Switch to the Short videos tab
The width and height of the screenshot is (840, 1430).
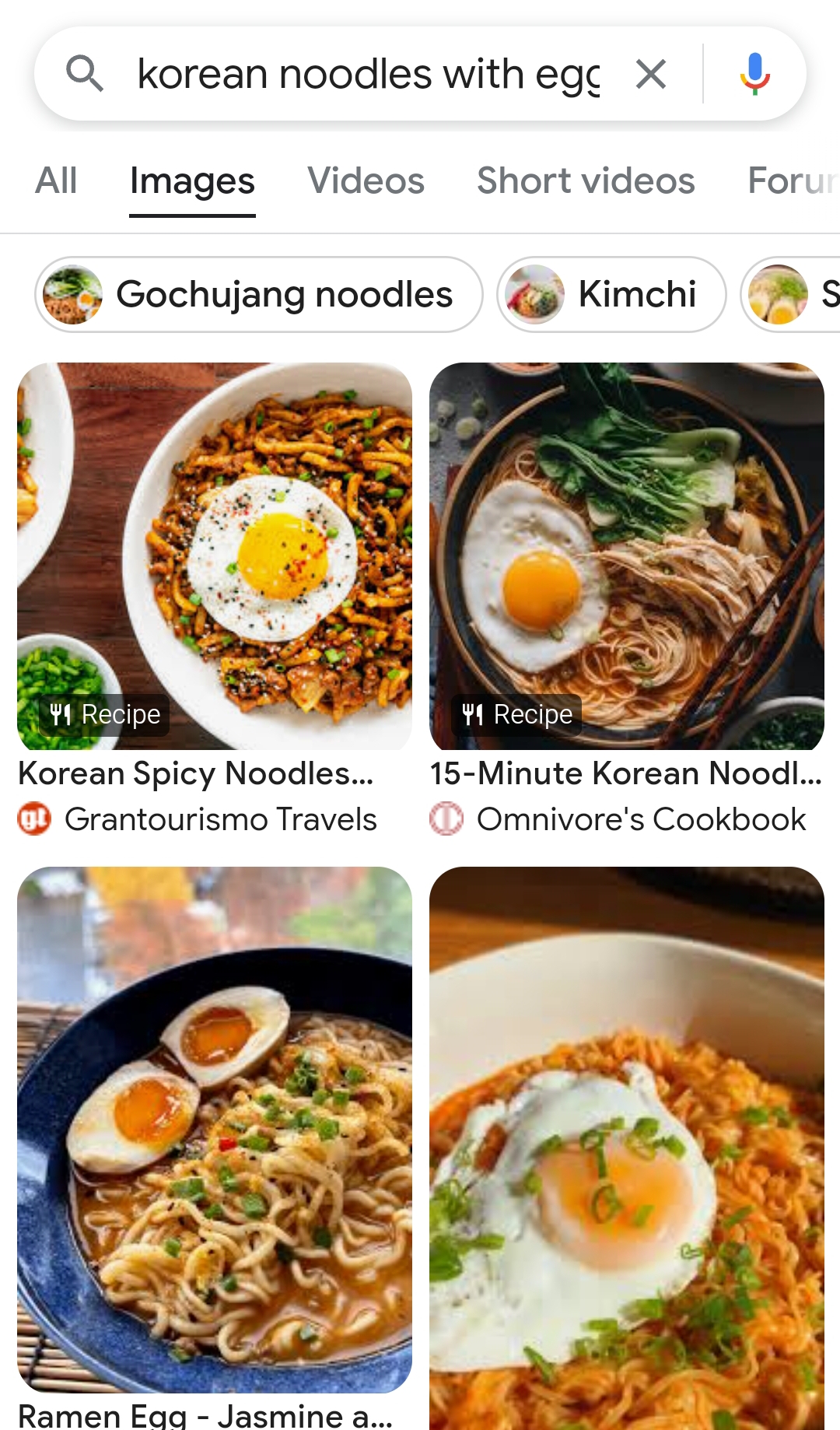[586, 181]
